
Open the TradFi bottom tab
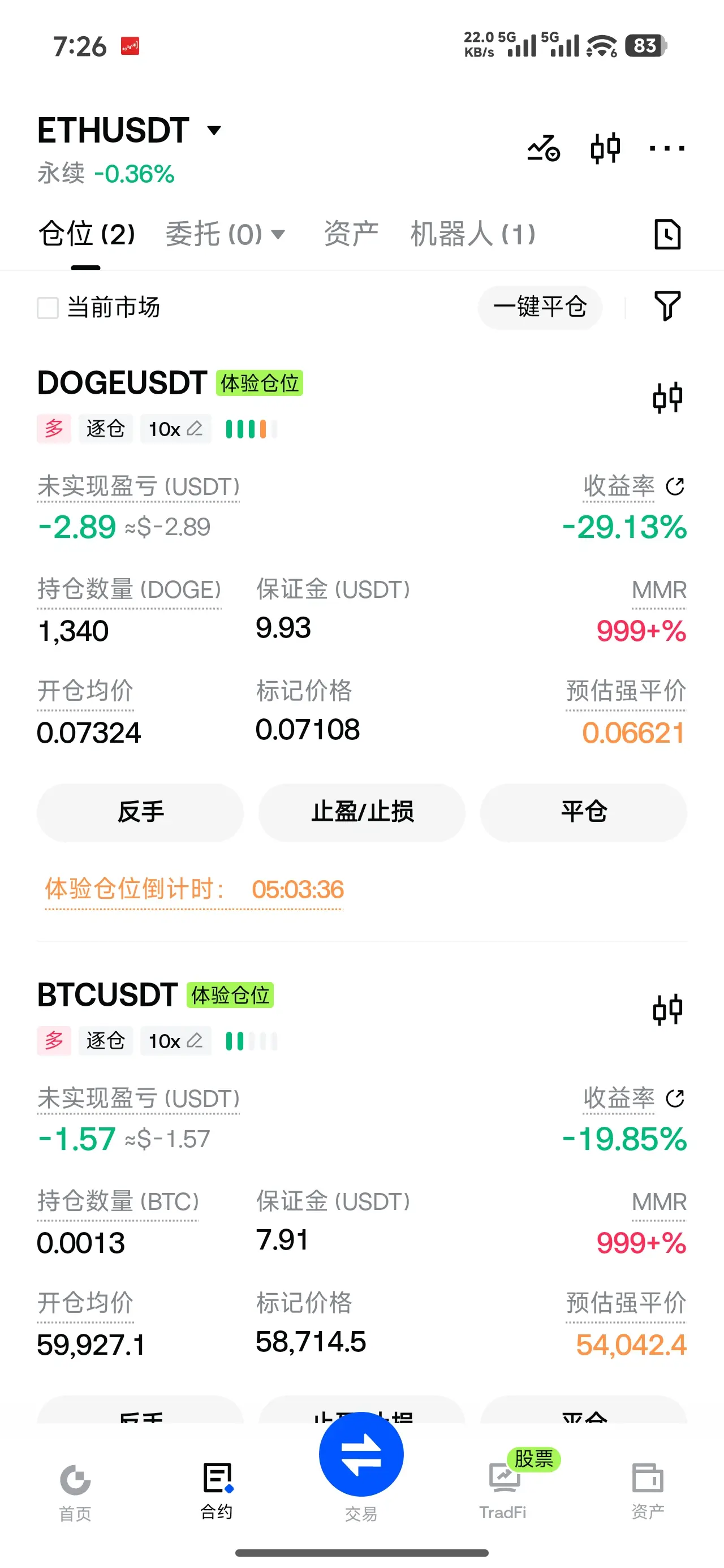pos(503,1492)
